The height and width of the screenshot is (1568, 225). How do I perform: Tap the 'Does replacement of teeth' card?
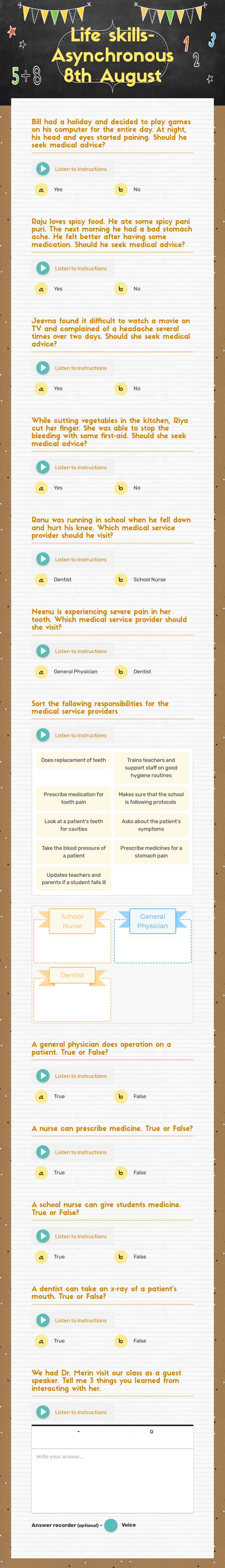tap(74, 760)
